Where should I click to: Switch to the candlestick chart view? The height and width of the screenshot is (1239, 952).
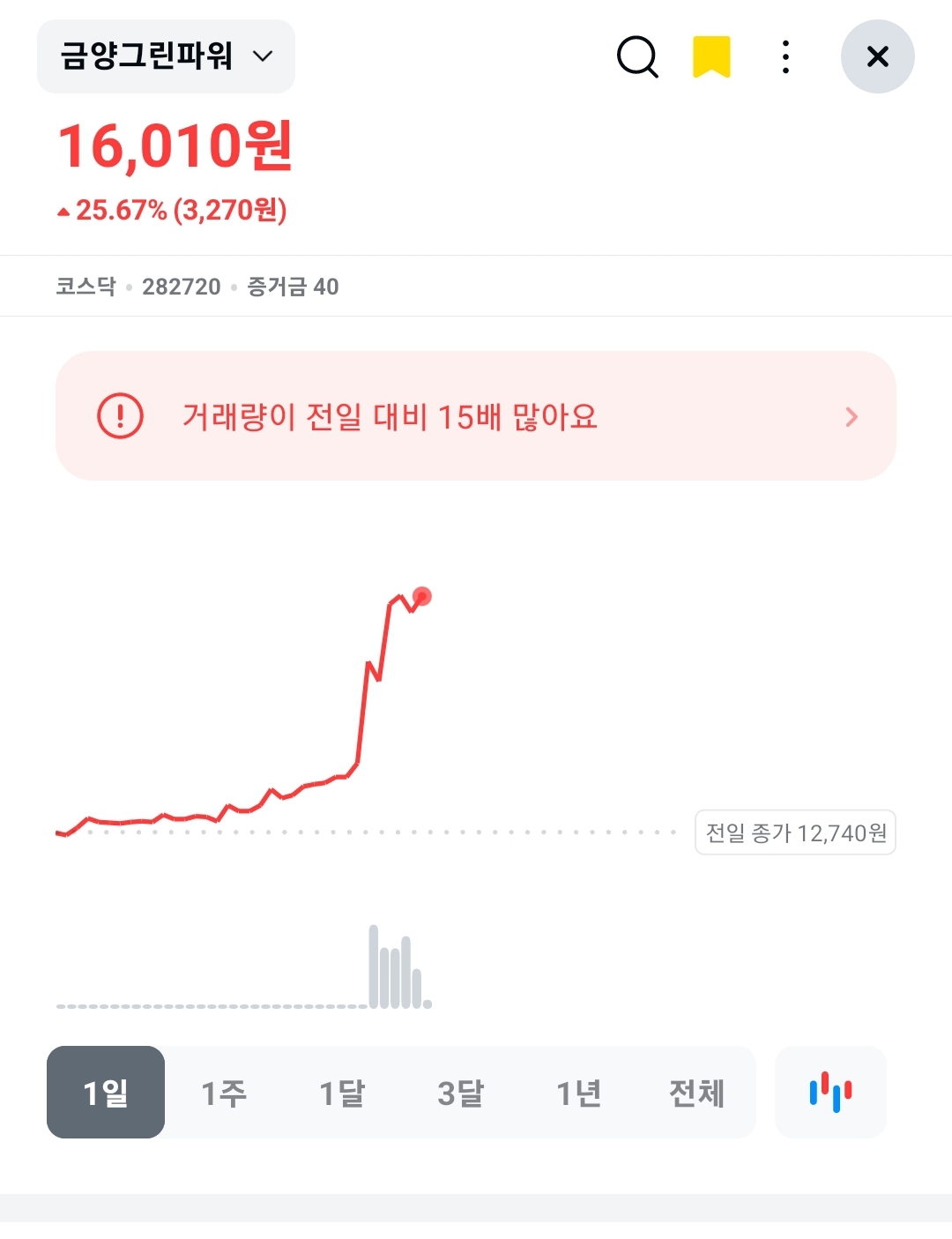click(x=830, y=1093)
